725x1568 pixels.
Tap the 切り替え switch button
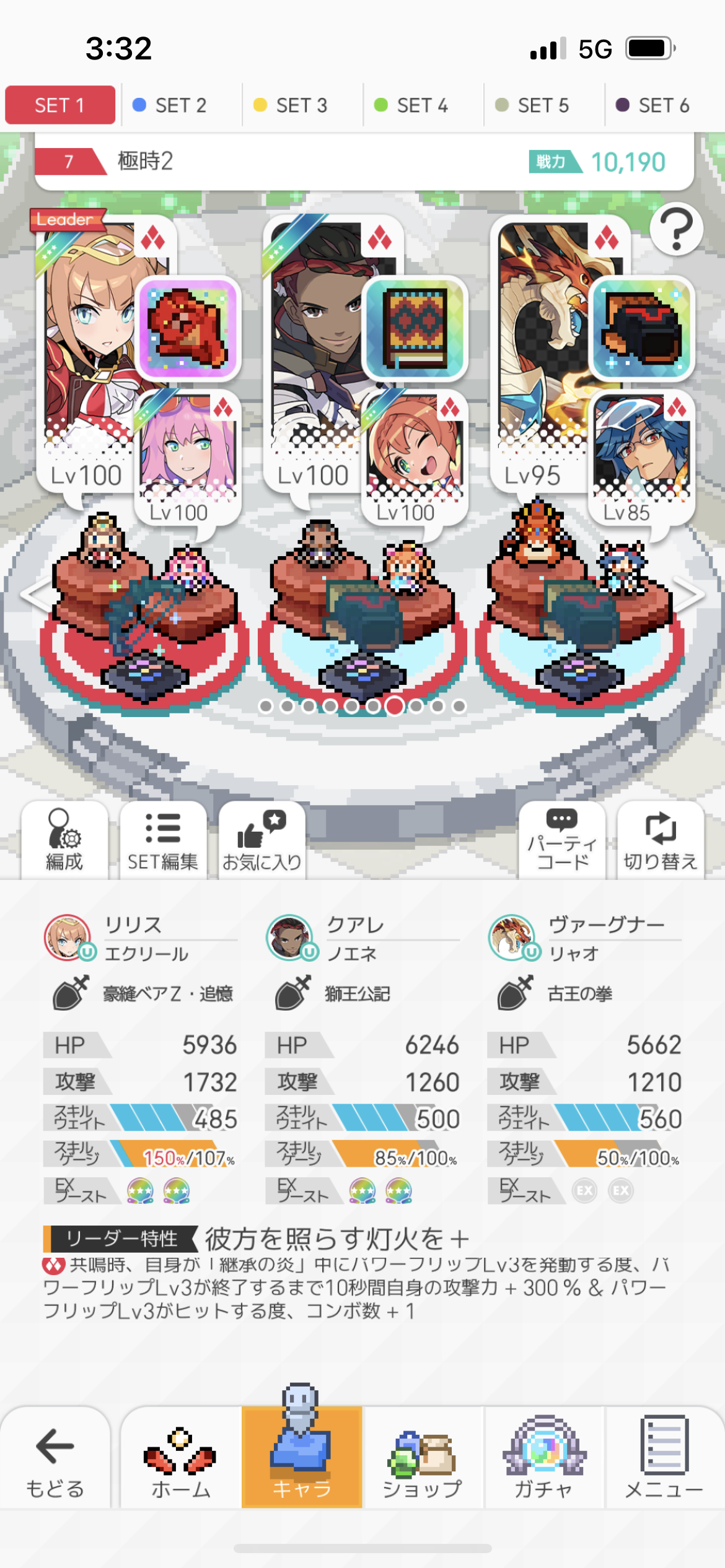pos(661,840)
